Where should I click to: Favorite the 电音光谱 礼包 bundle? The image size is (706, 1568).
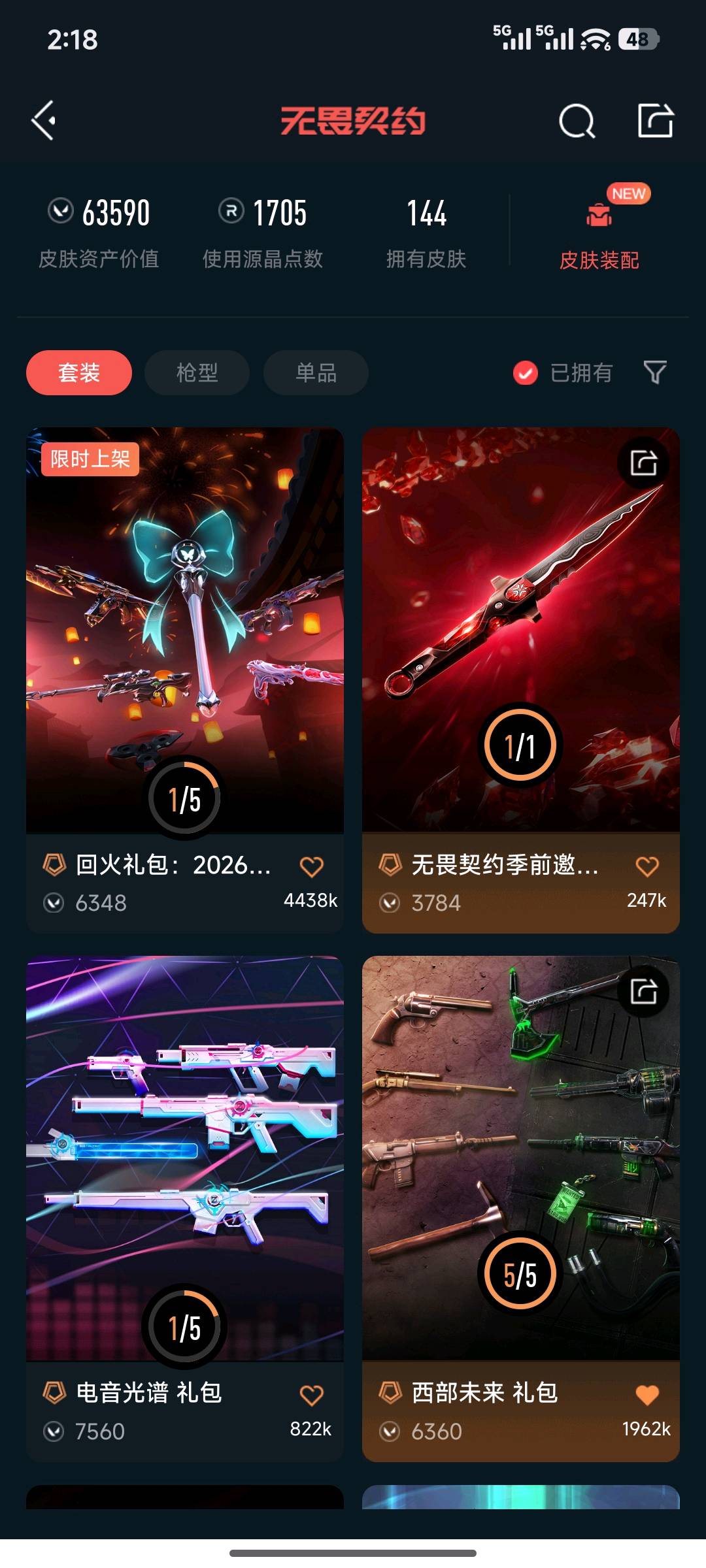point(312,1395)
